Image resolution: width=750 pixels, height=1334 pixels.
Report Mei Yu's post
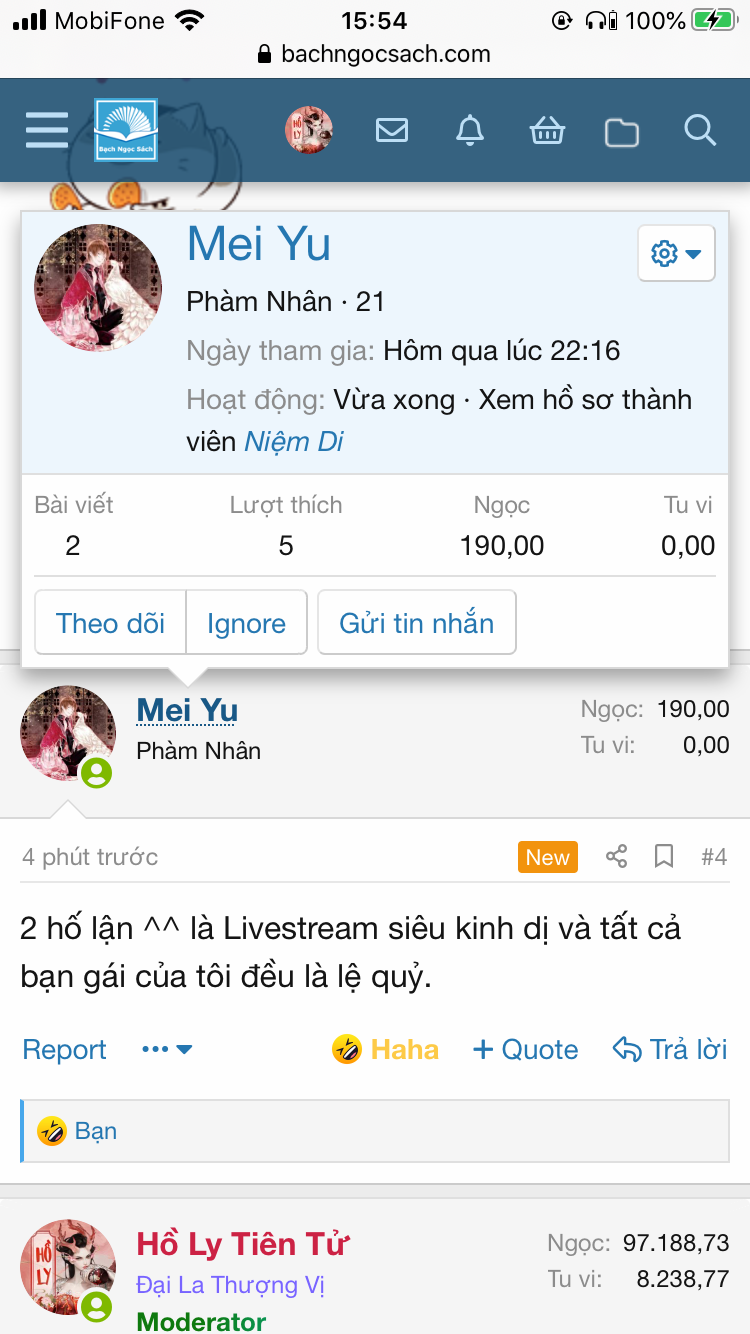64,1049
